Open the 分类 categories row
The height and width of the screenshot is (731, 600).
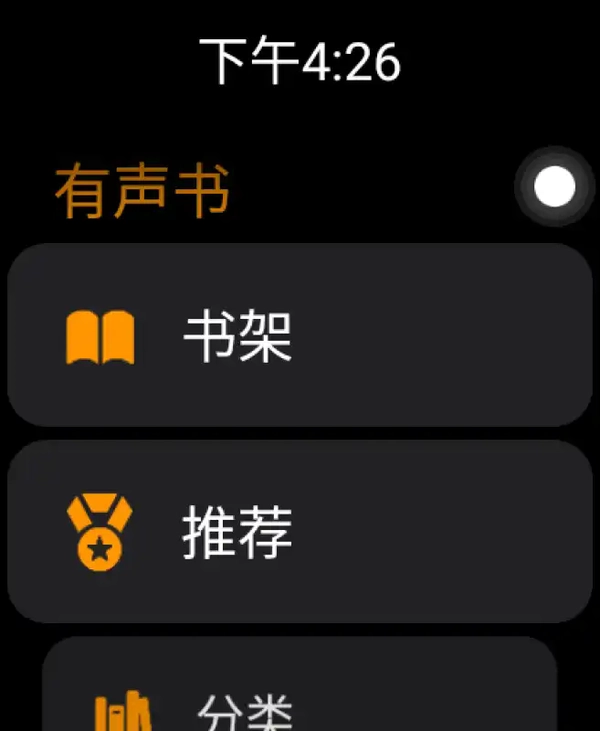(x=300, y=690)
